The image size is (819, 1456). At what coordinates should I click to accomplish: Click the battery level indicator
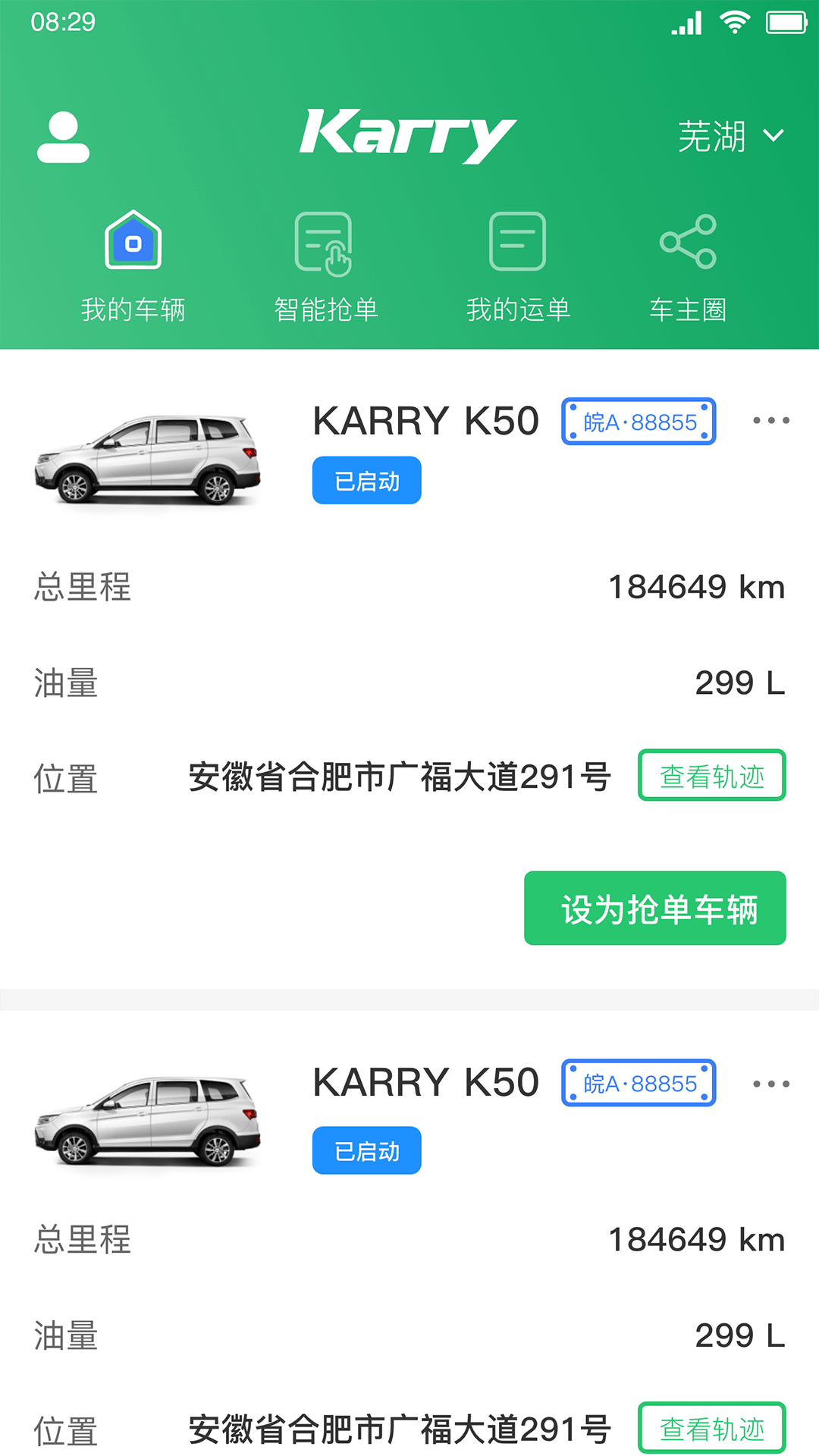784,22
